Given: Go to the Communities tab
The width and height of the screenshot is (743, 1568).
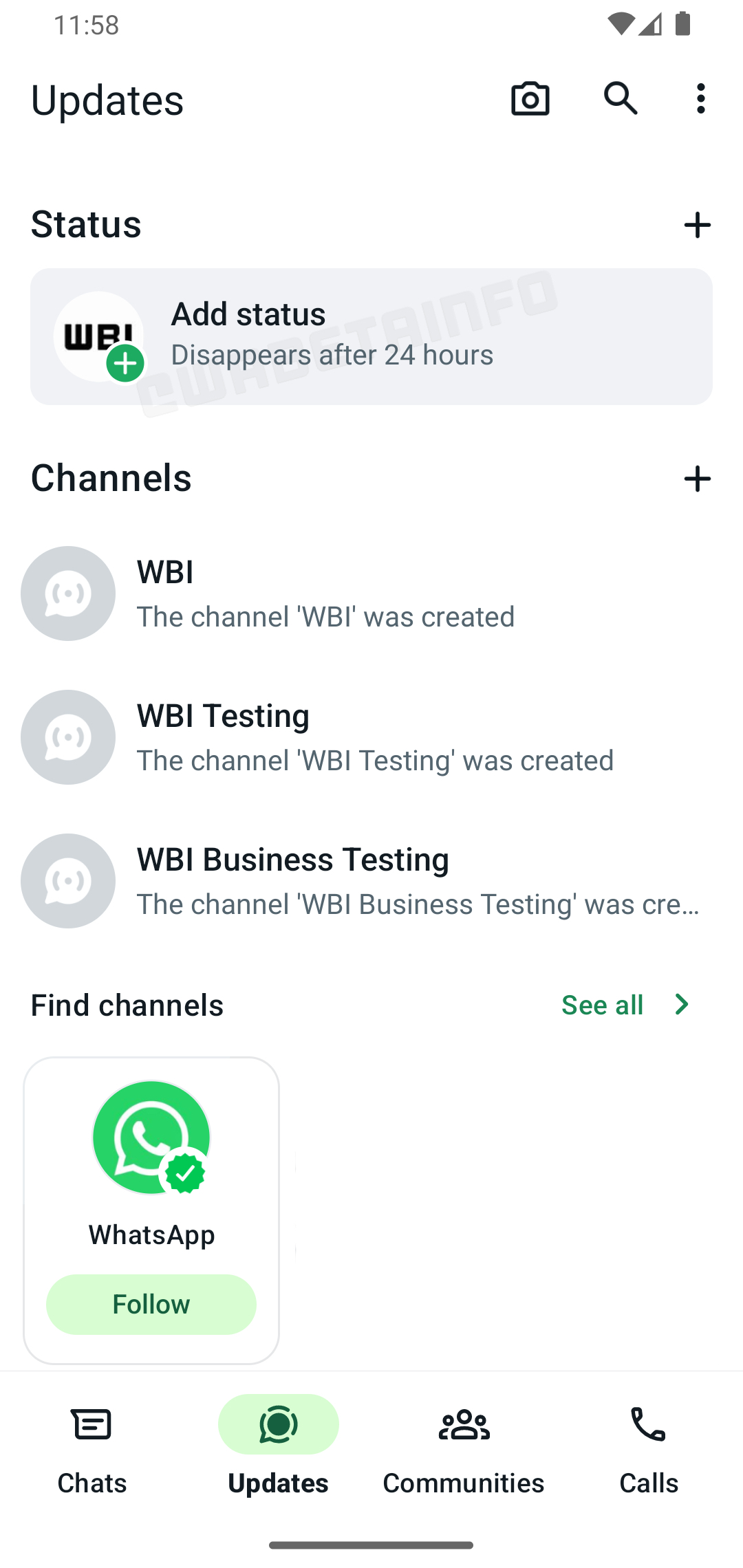Looking at the screenshot, I should tap(464, 1446).
